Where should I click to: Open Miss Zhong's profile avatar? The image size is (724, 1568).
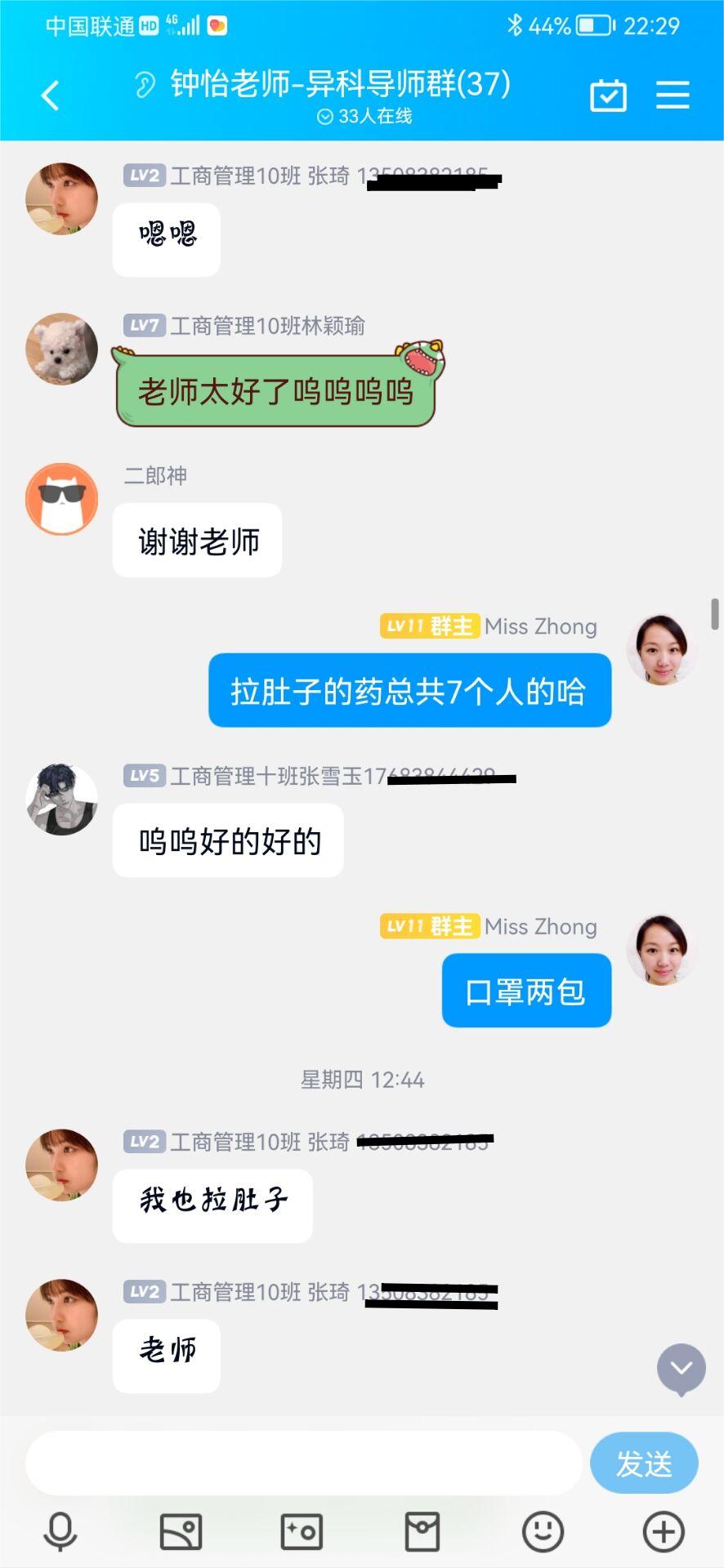(x=661, y=650)
